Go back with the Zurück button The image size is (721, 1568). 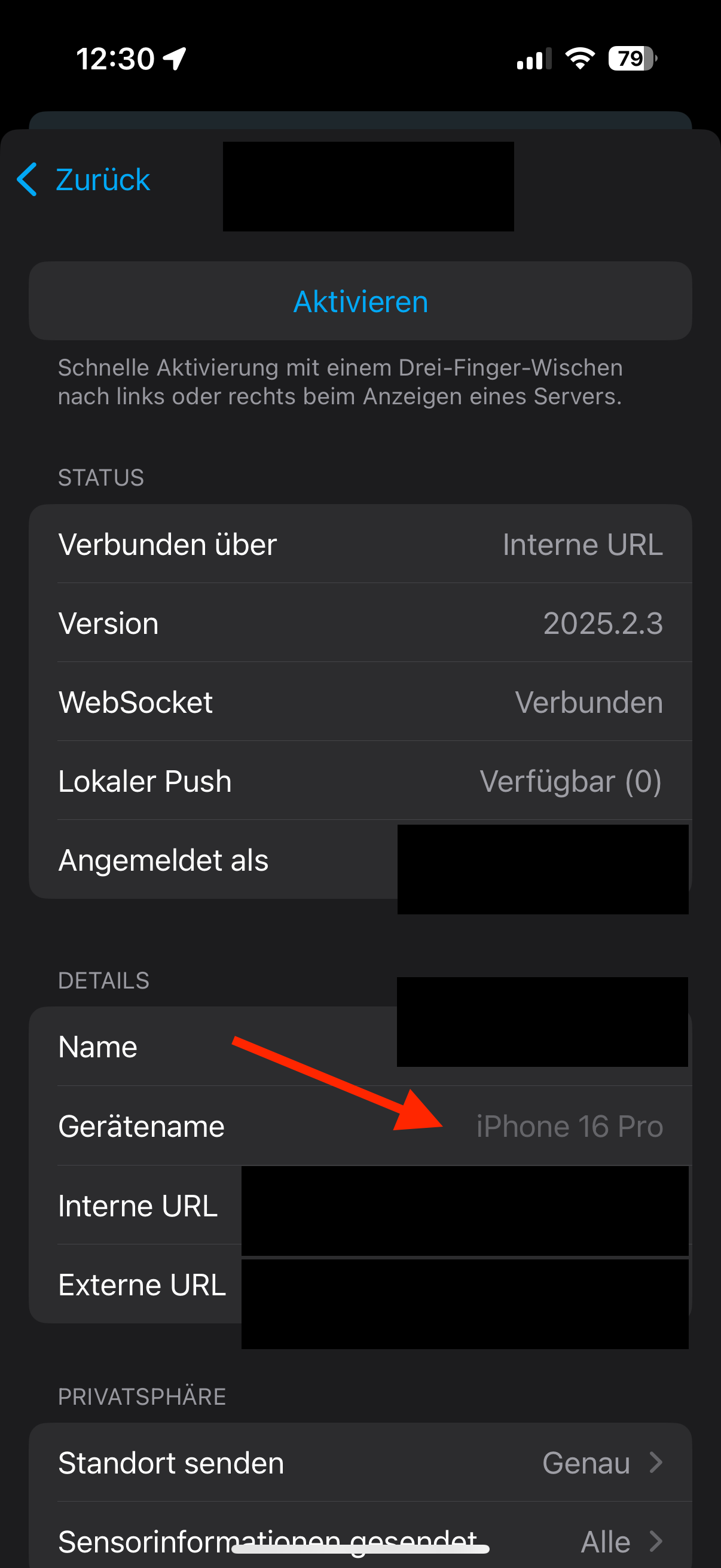pos(84,179)
